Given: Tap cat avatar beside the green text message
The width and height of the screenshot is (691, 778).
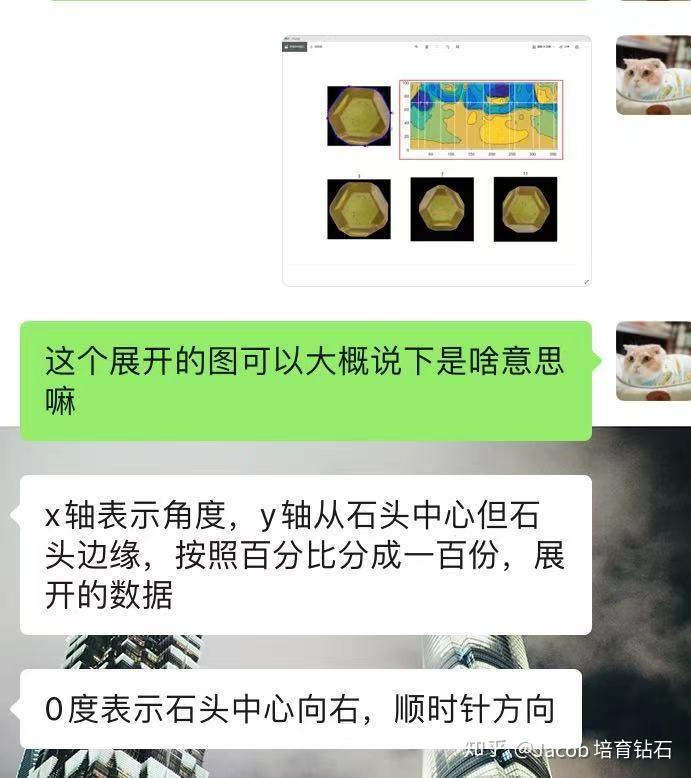Looking at the screenshot, I should (652, 361).
